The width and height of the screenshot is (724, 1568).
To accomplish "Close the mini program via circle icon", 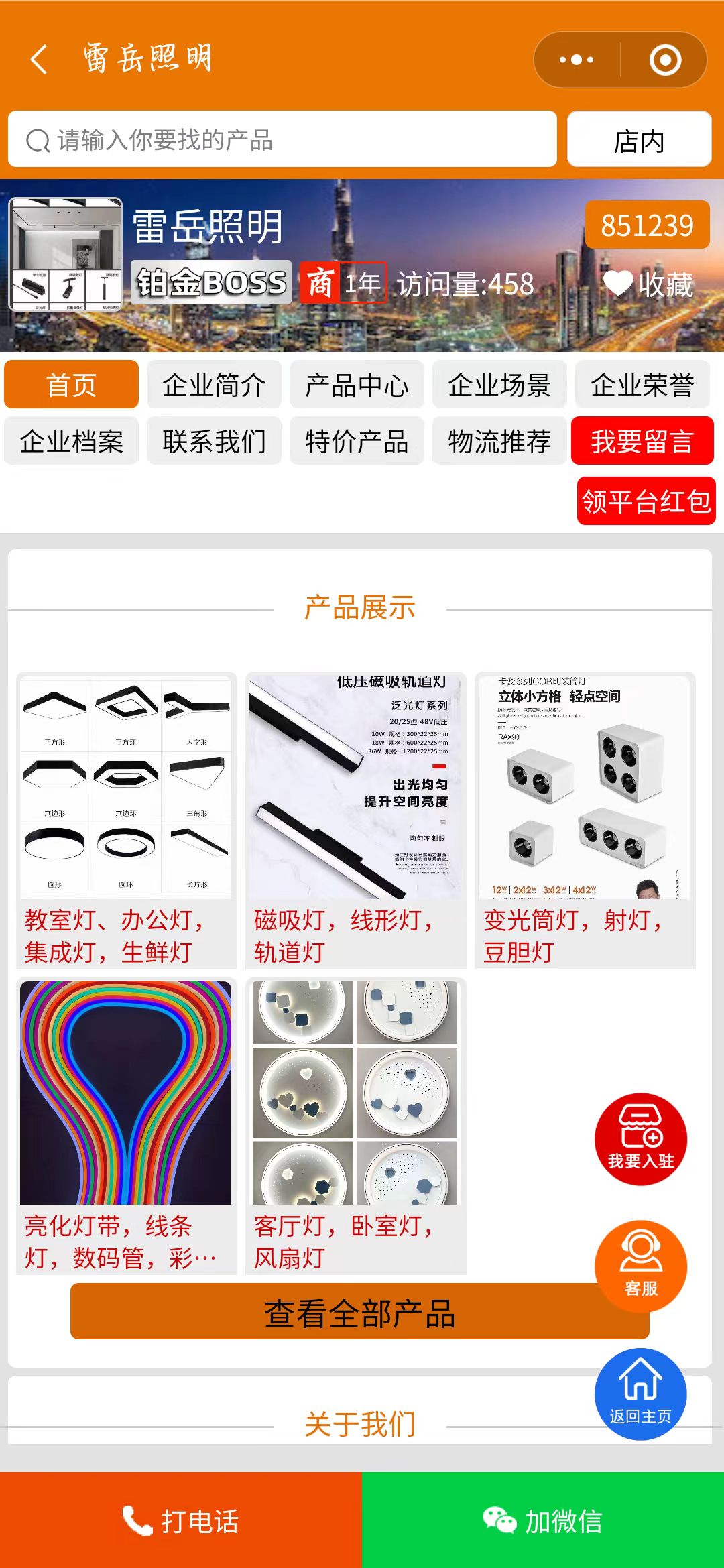I will click(665, 60).
